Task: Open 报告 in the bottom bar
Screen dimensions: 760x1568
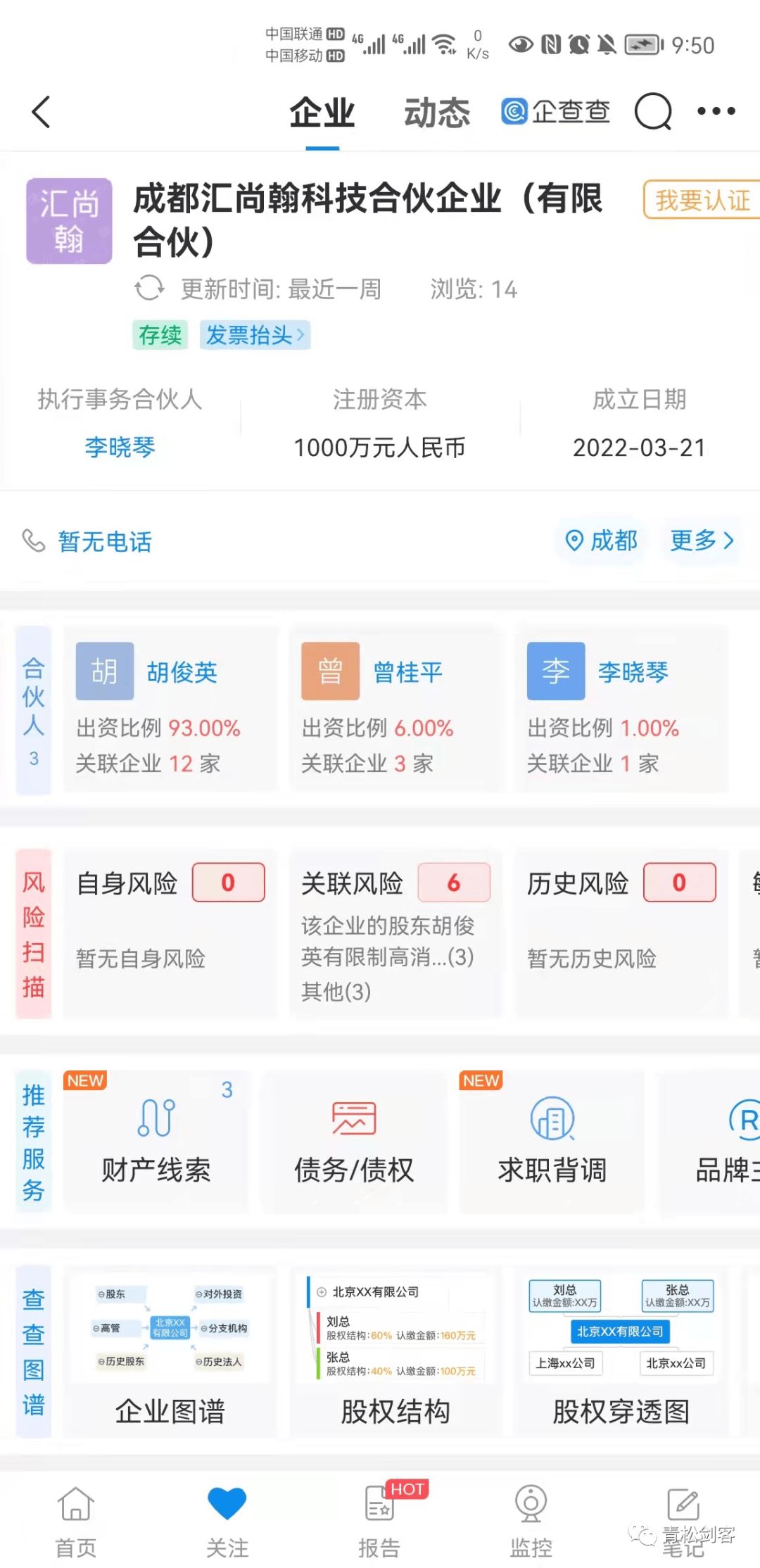Action: tap(380, 1520)
